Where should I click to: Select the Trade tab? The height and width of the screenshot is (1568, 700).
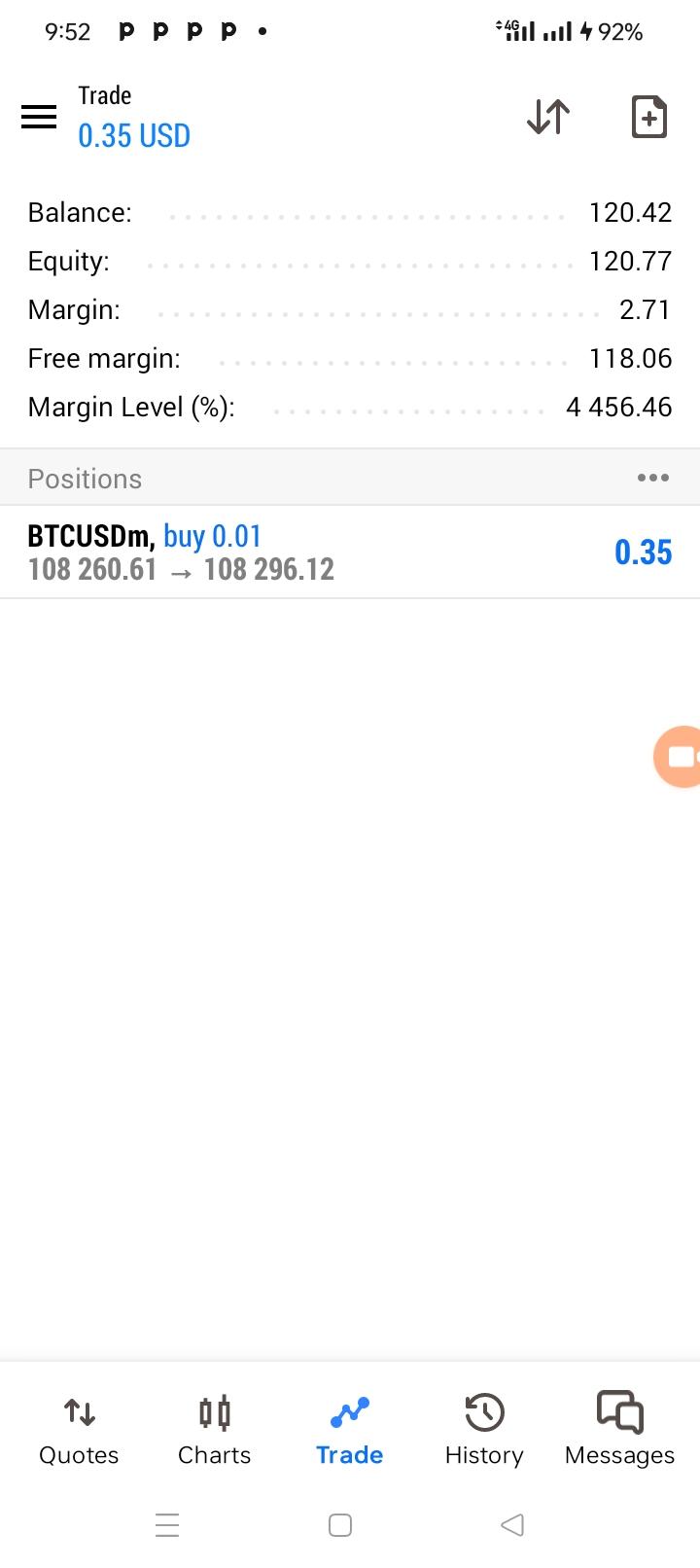click(349, 1431)
